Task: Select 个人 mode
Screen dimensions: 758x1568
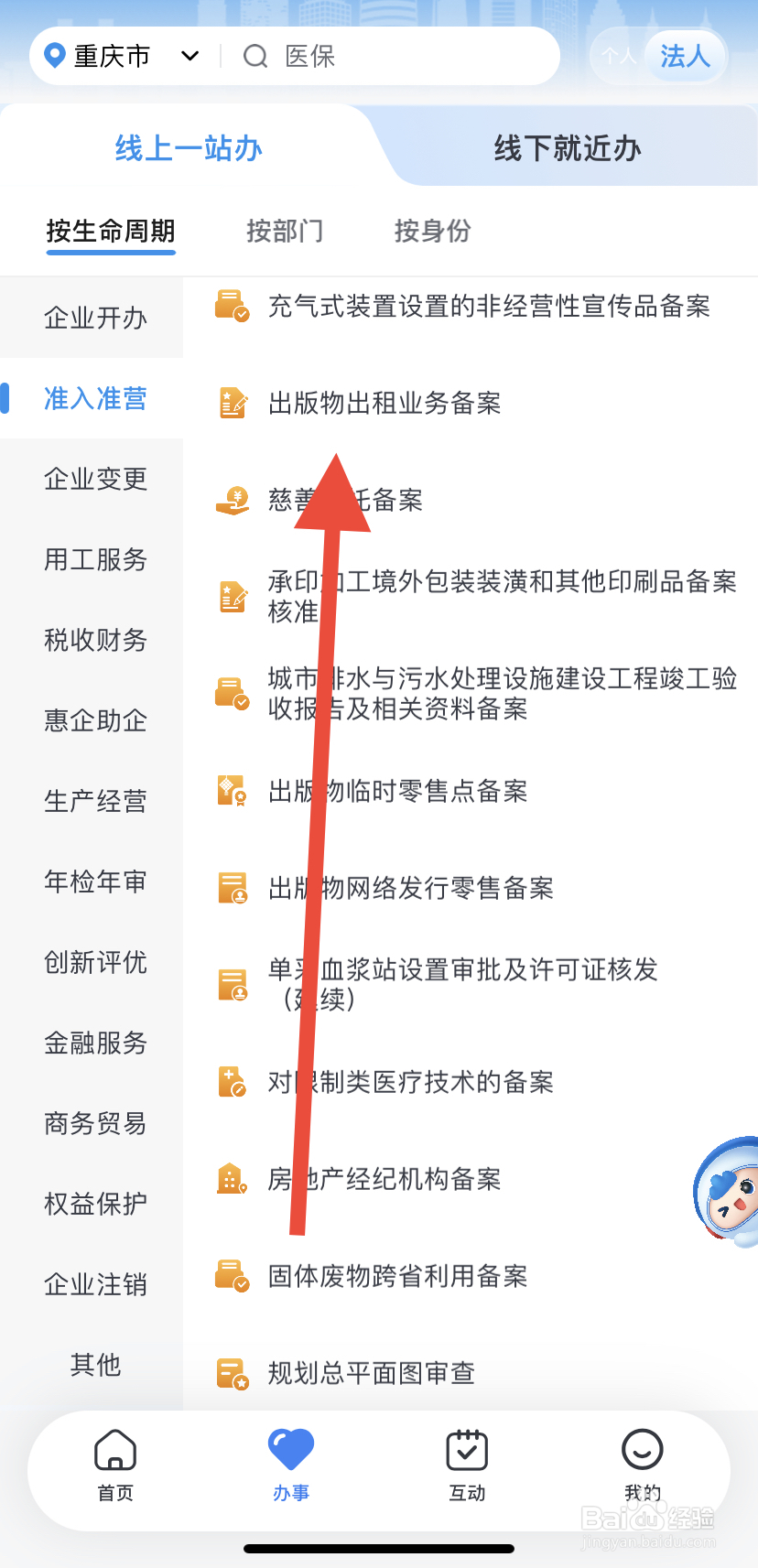Action: pyautogui.click(x=620, y=56)
